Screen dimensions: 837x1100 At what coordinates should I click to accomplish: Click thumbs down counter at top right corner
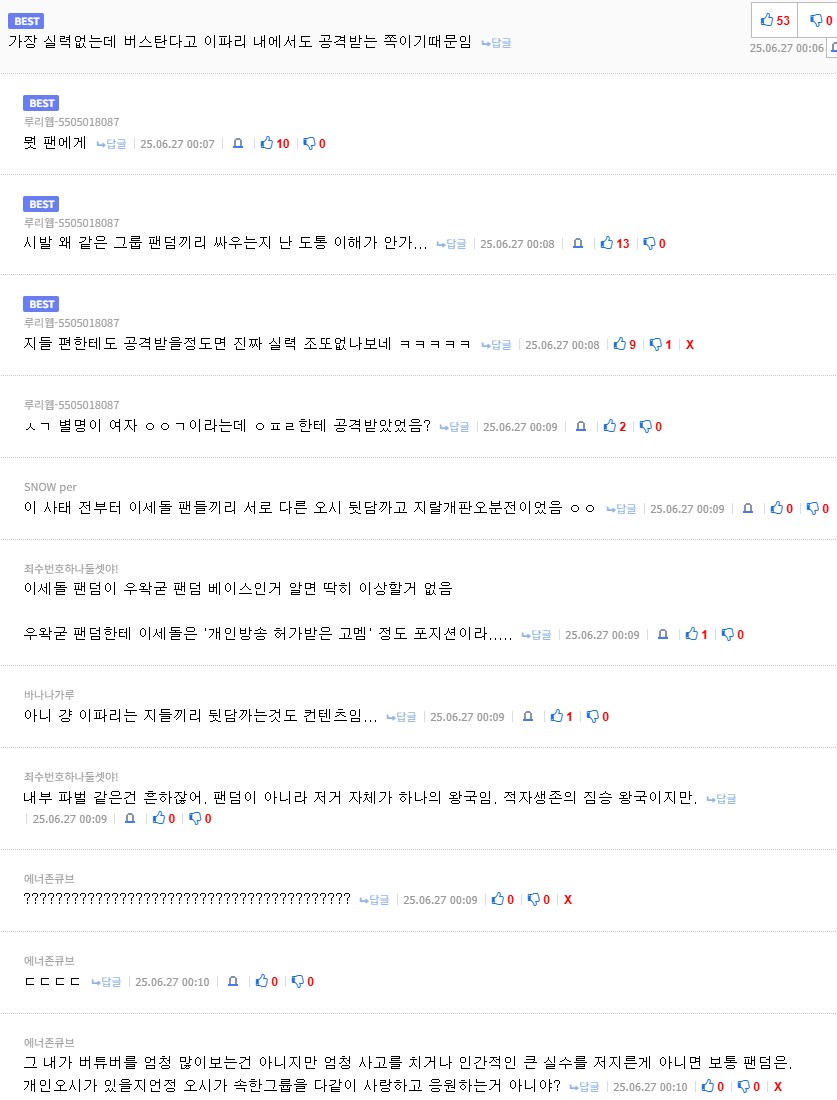coord(818,20)
